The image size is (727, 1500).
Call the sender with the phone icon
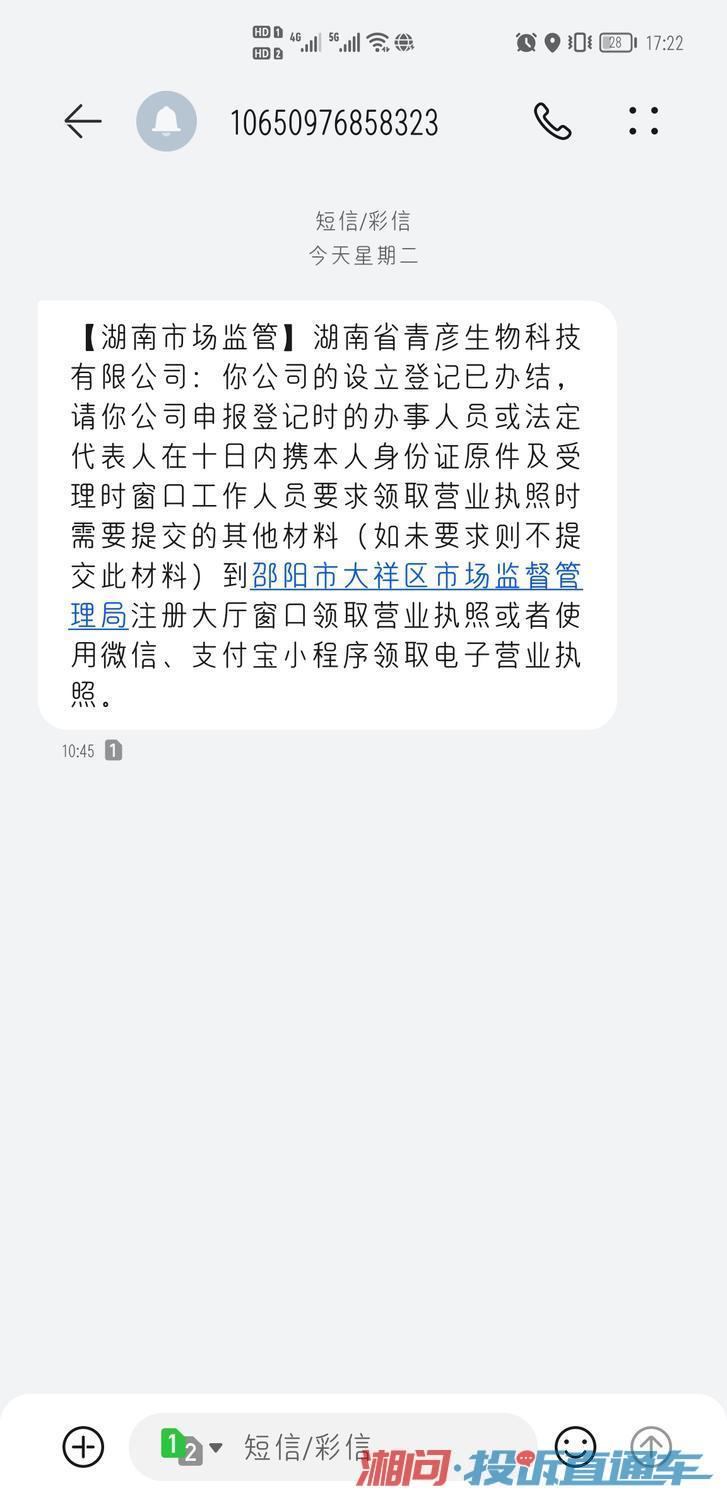[552, 121]
